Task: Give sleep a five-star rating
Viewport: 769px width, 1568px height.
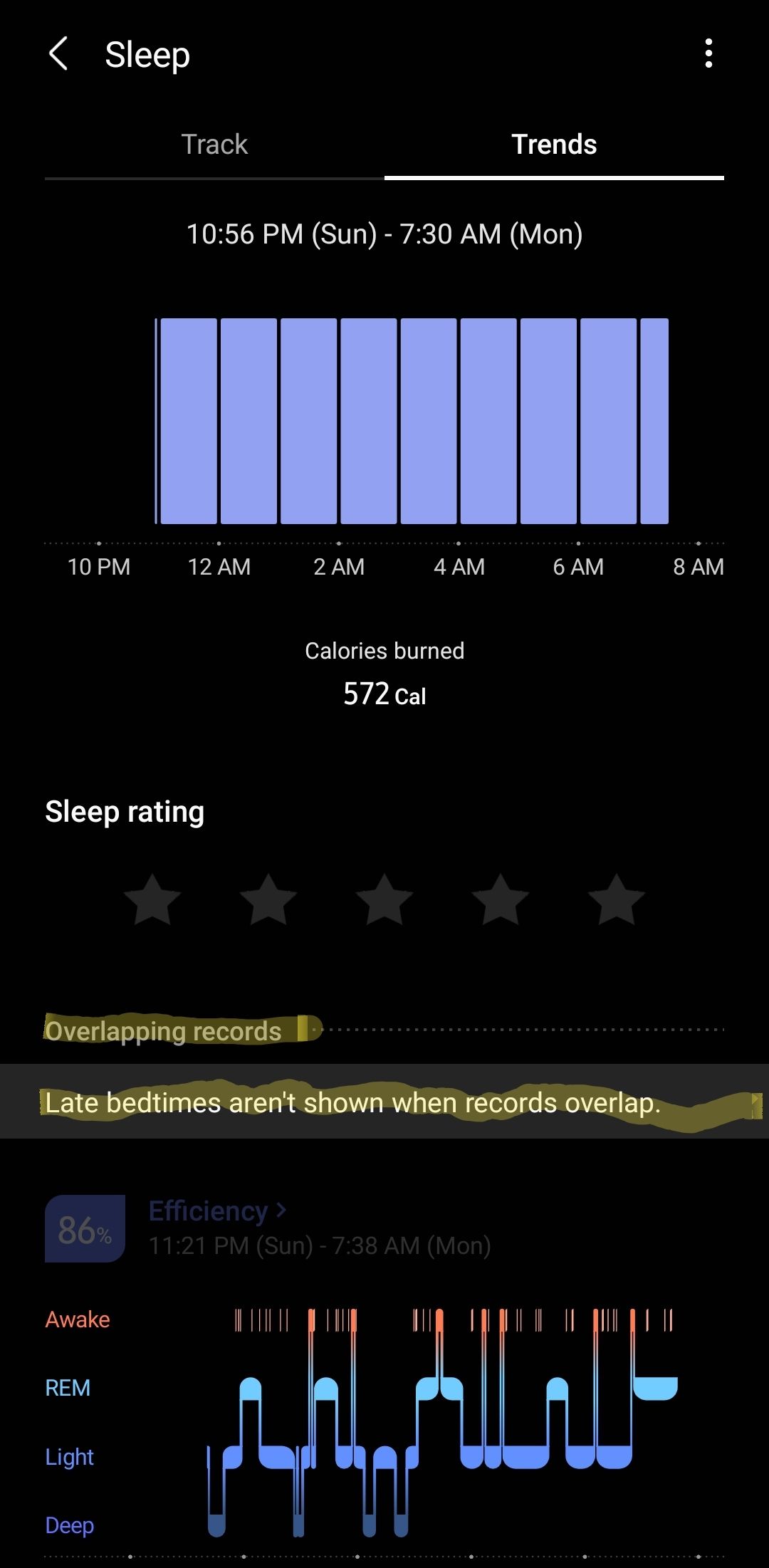Action: point(617,899)
